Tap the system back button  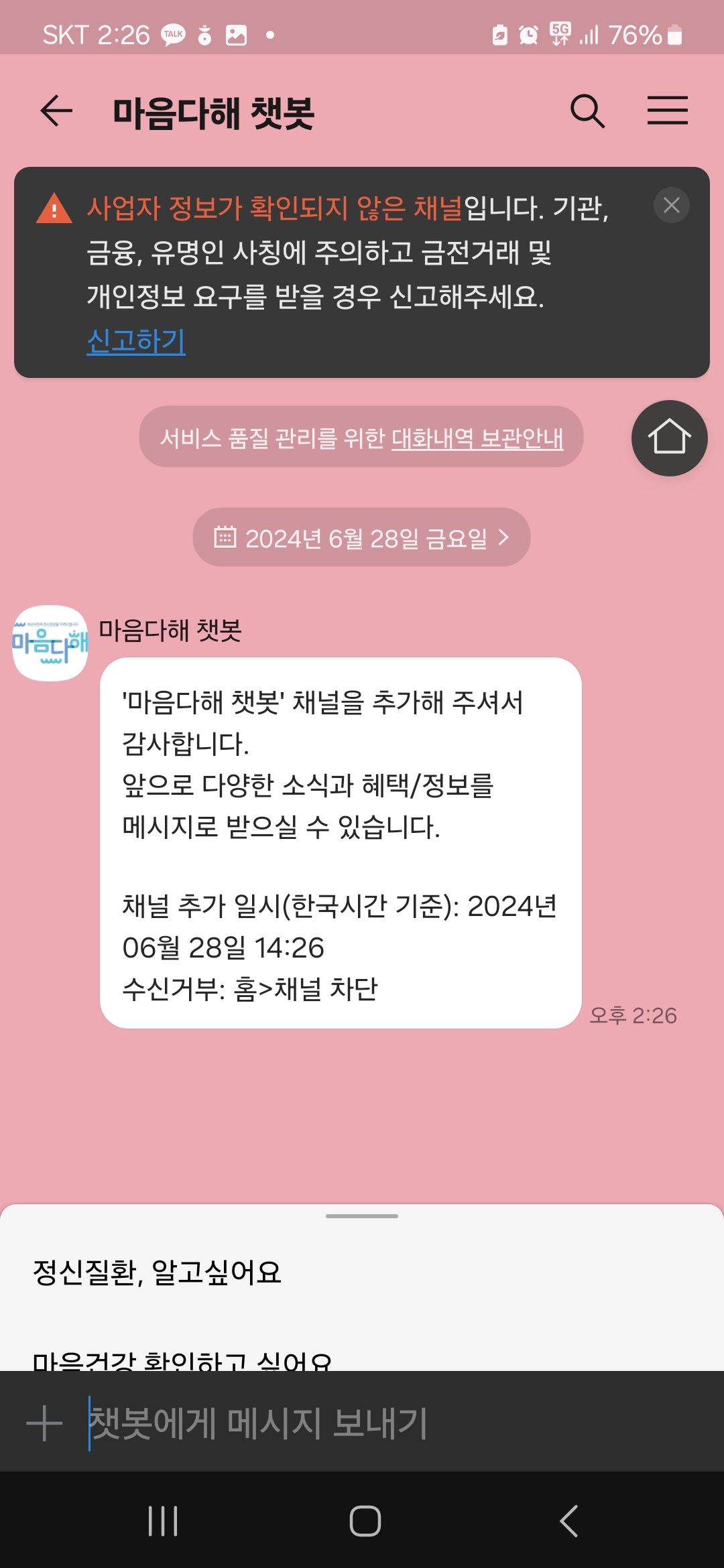[568, 1521]
